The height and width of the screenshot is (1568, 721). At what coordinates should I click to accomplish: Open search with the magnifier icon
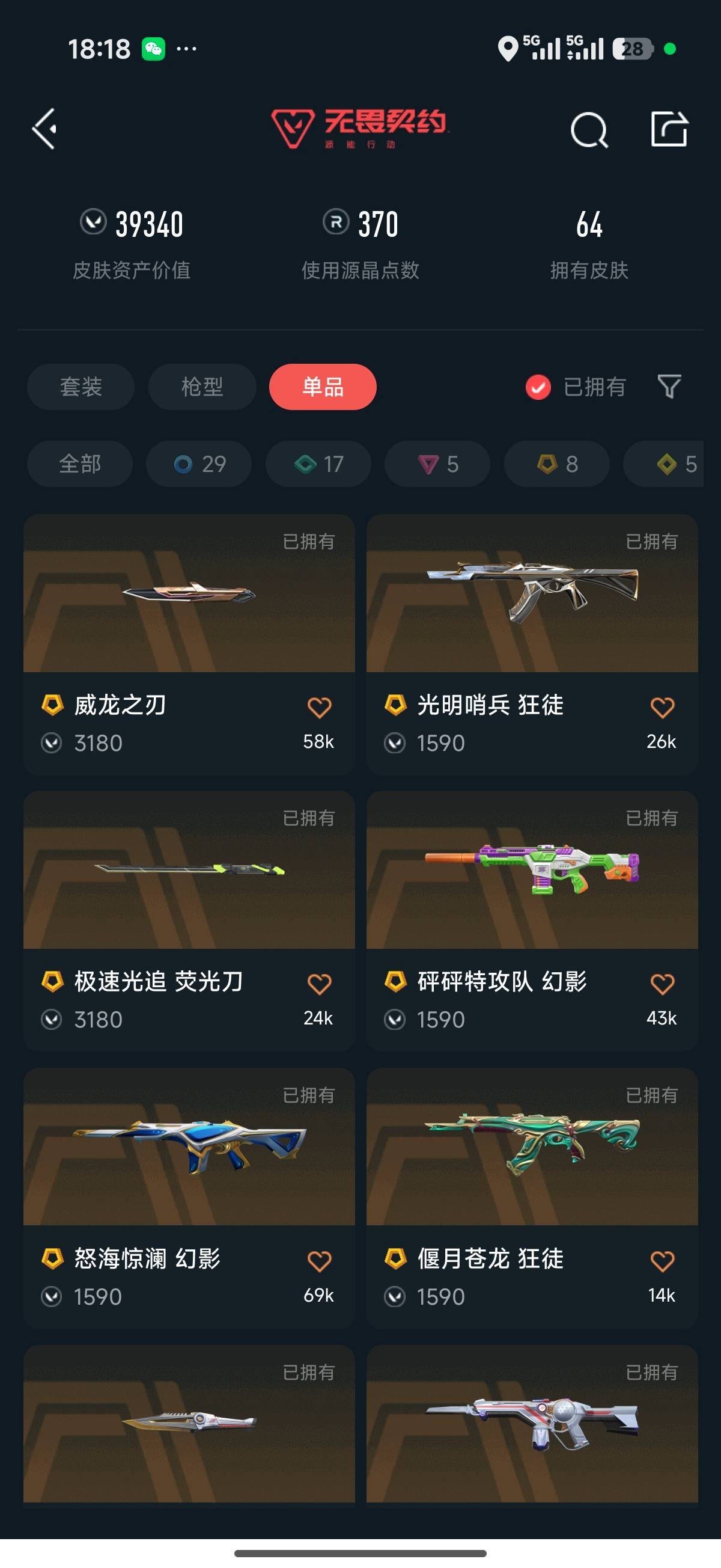(589, 130)
